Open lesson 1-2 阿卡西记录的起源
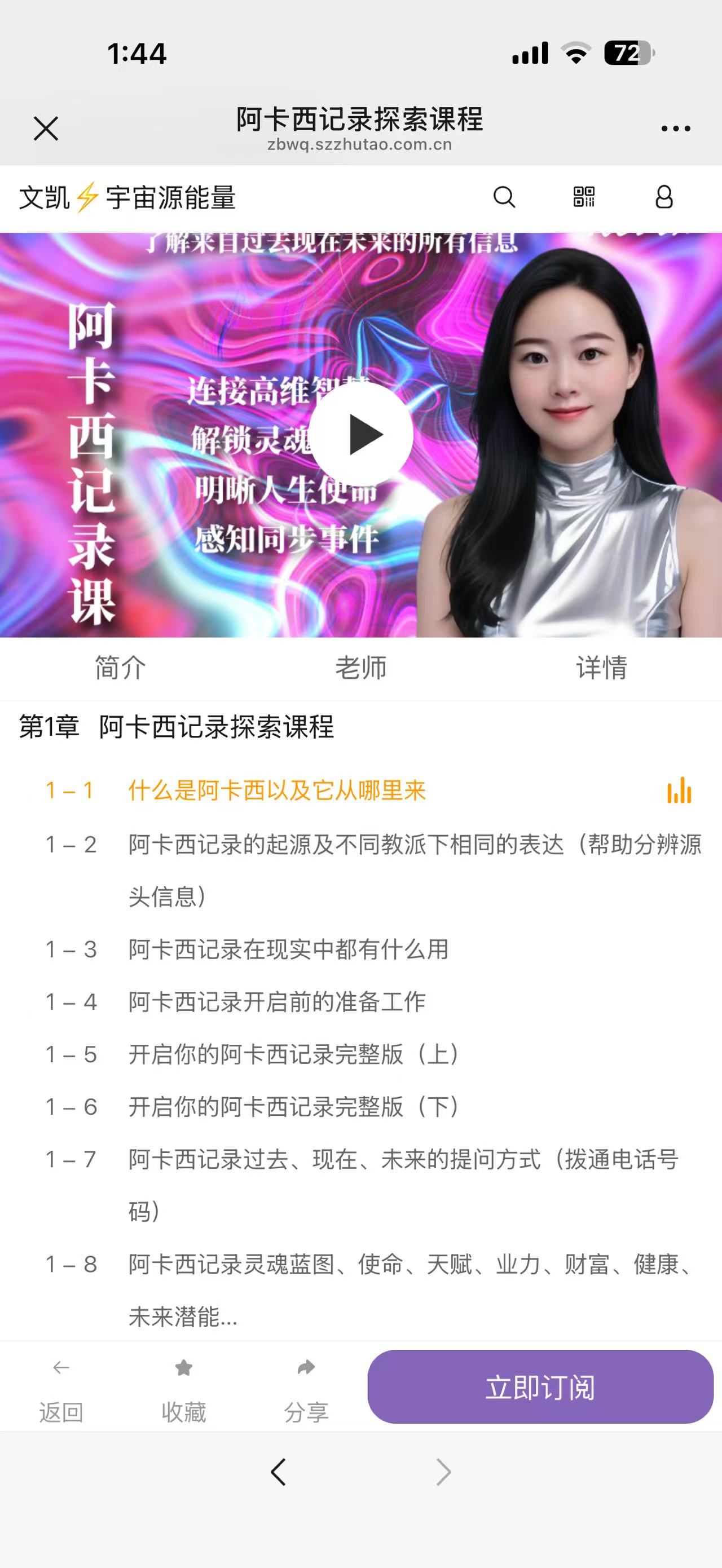Screen dimensions: 722x1568 pyautogui.click(x=414, y=845)
